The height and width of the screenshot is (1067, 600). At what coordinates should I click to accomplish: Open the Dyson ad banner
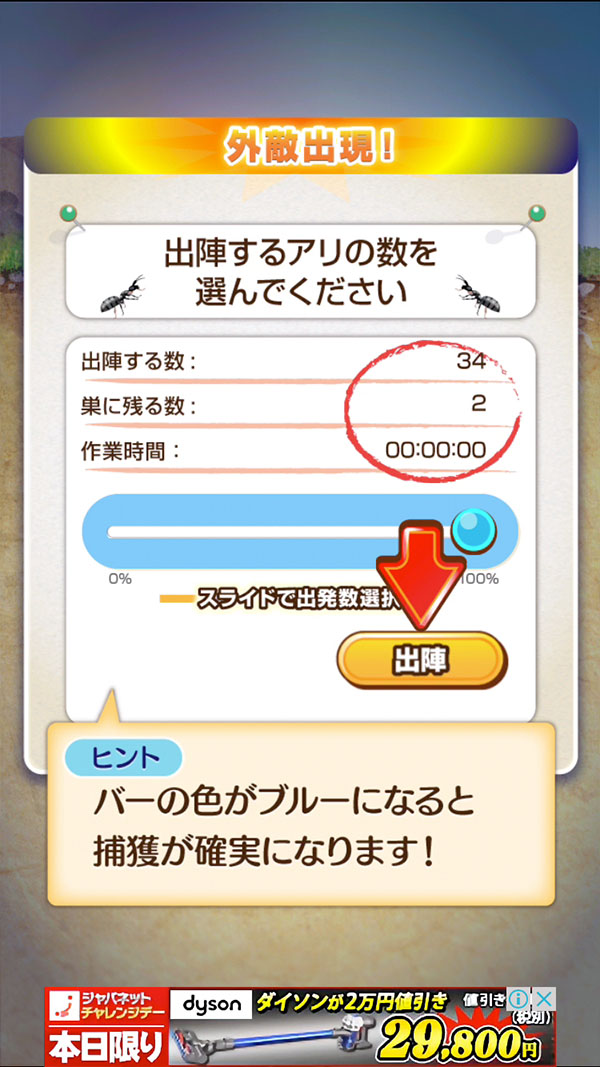click(x=300, y=1028)
